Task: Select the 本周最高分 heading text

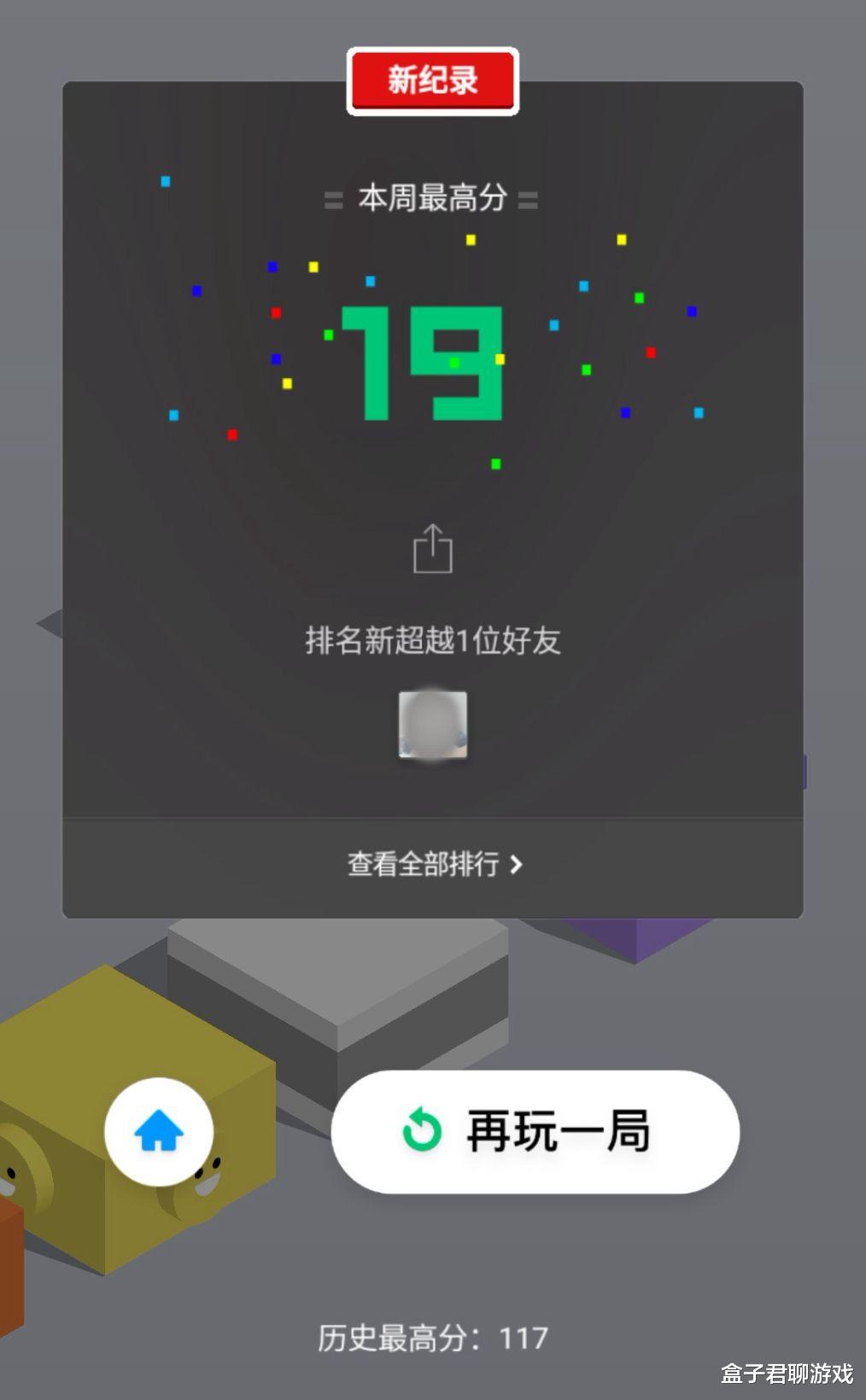Action: (x=432, y=197)
